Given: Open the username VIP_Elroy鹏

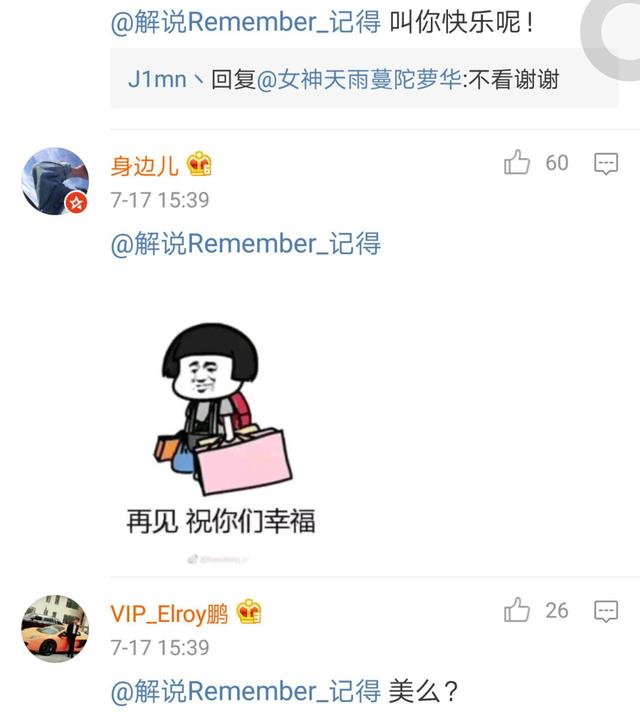Looking at the screenshot, I should pos(169,612).
